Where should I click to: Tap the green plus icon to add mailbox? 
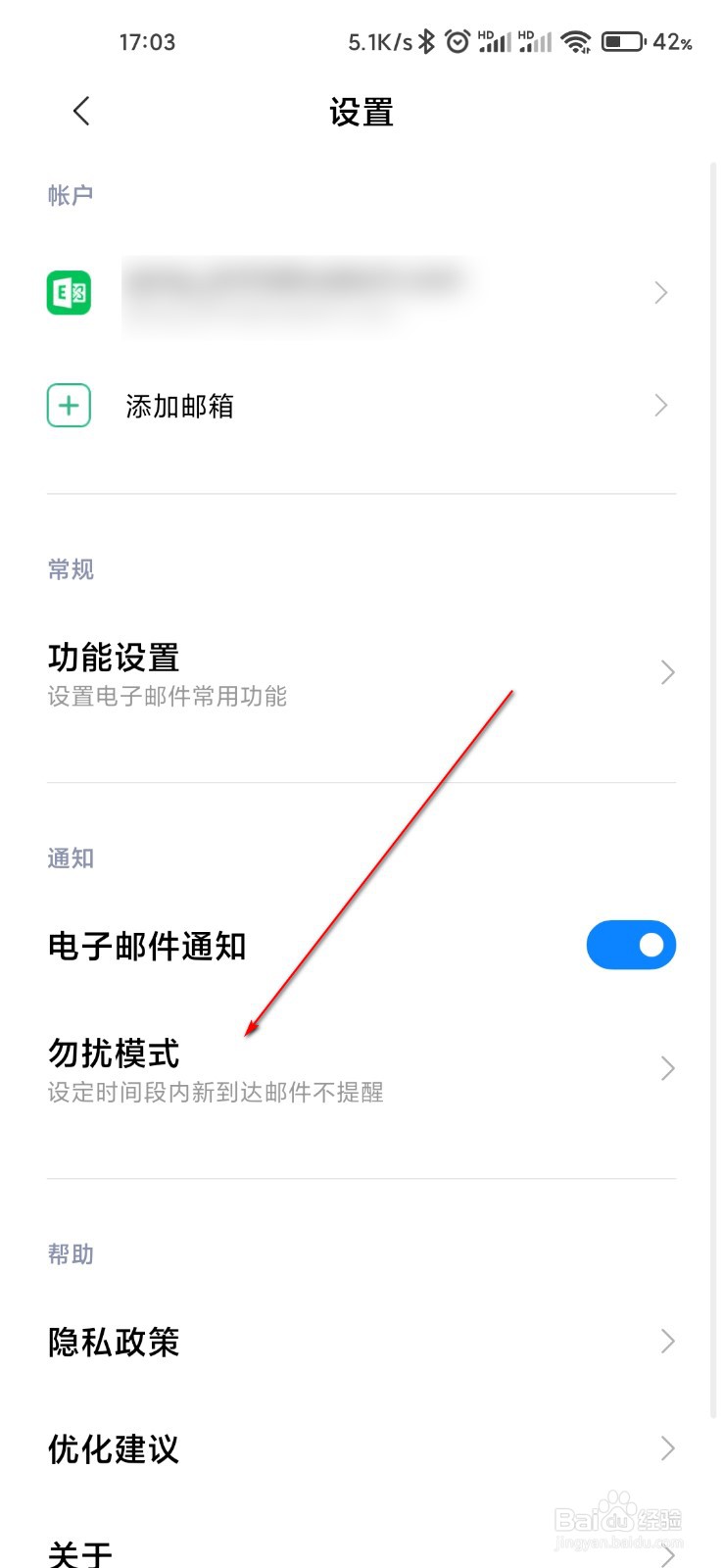click(x=68, y=405)
